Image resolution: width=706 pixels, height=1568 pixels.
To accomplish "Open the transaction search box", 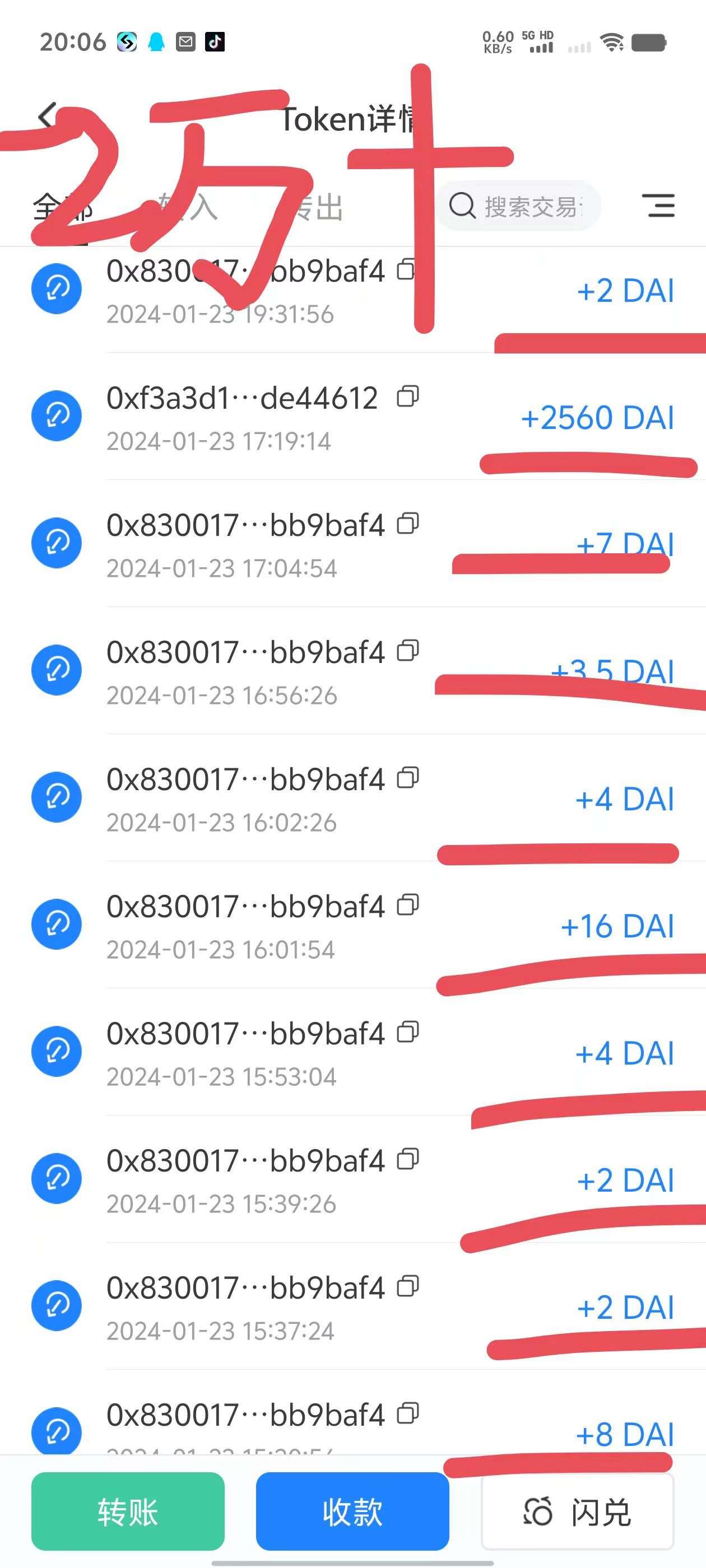I will tap(518, 206).
